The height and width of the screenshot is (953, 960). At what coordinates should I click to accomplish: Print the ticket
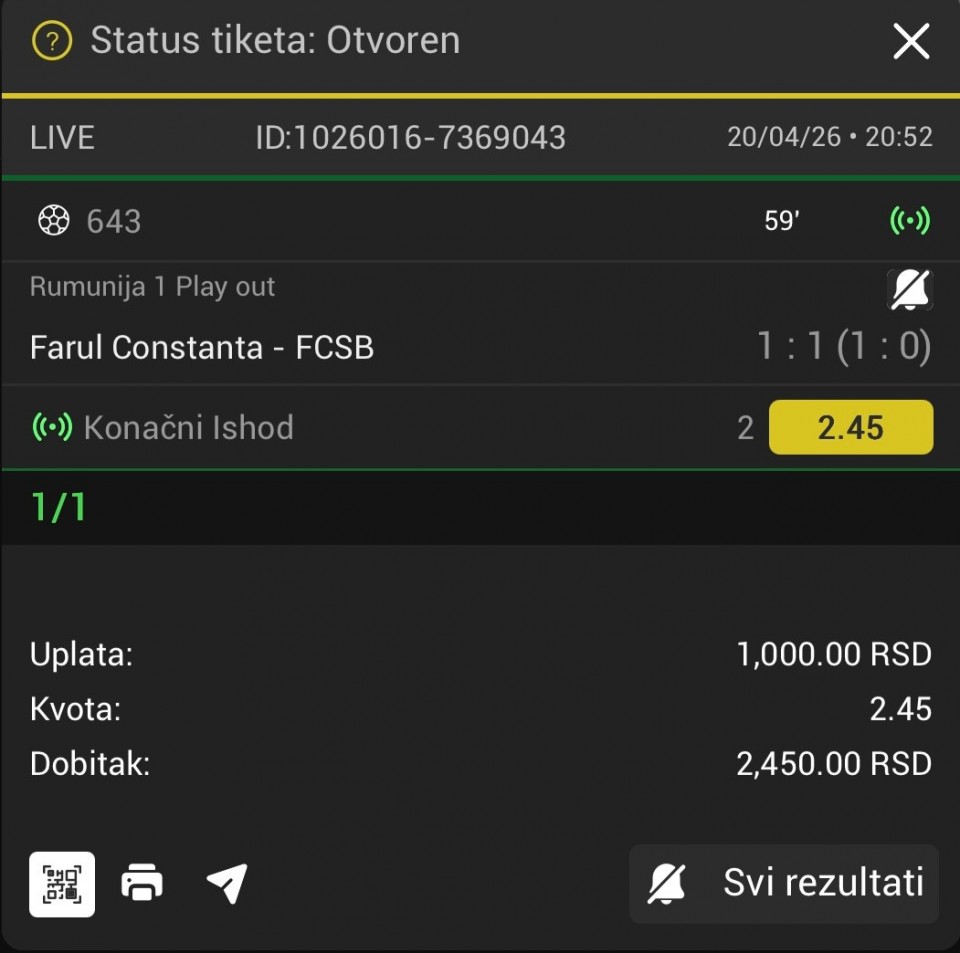tap(142, 884)
